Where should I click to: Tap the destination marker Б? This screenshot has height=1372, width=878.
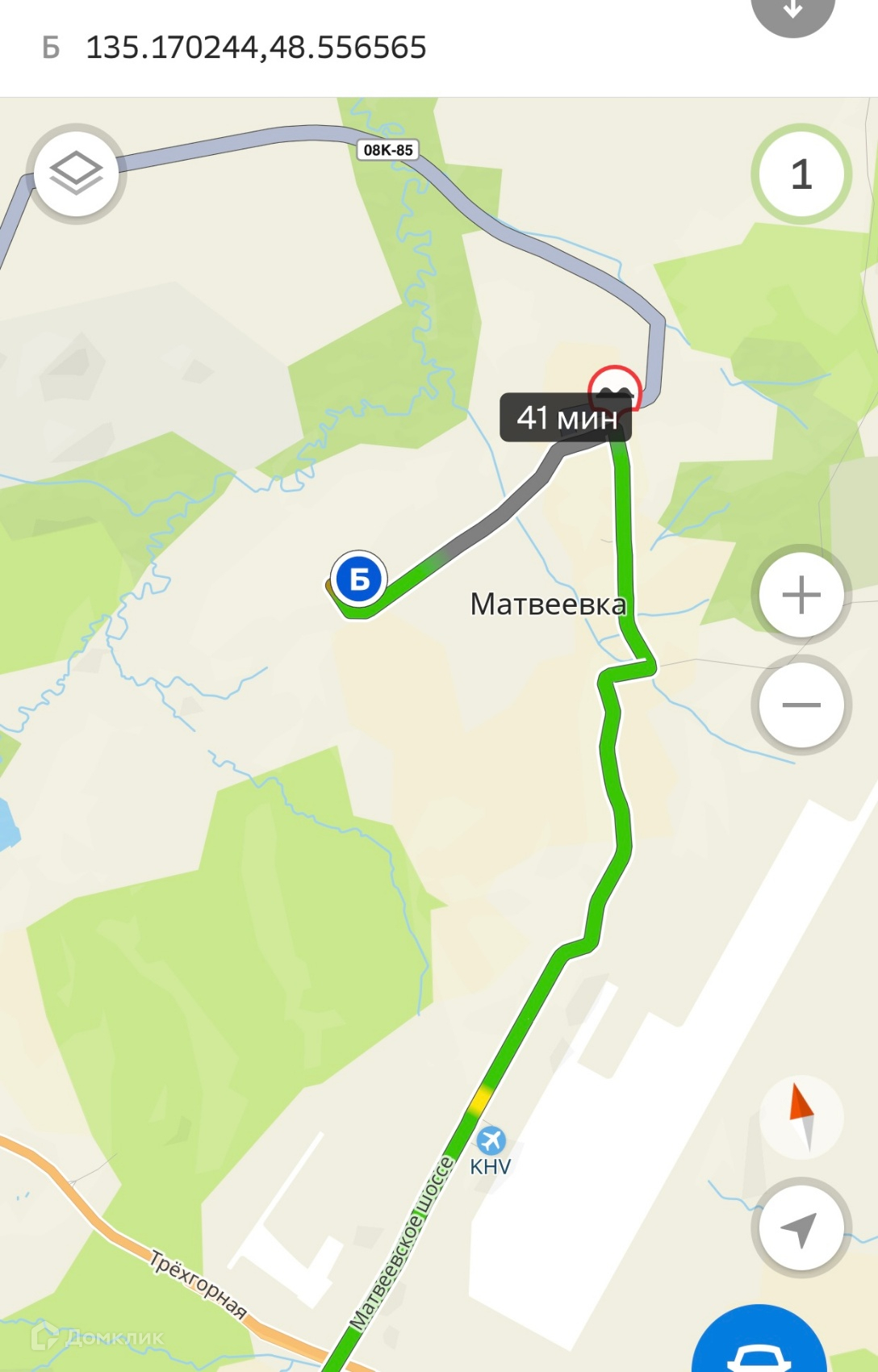[x=359, y=579]
